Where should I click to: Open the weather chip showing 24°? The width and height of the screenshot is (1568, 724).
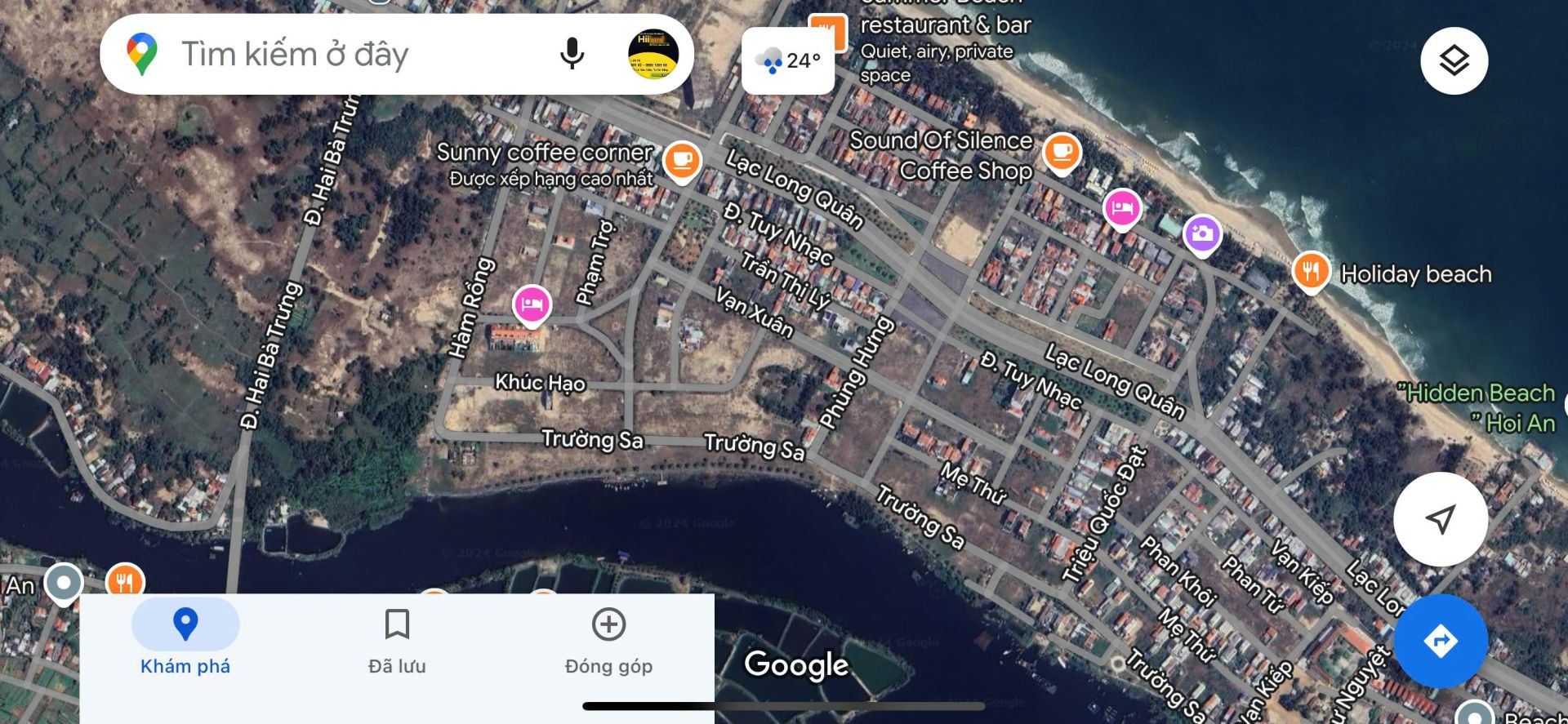(x=788, y=60)
